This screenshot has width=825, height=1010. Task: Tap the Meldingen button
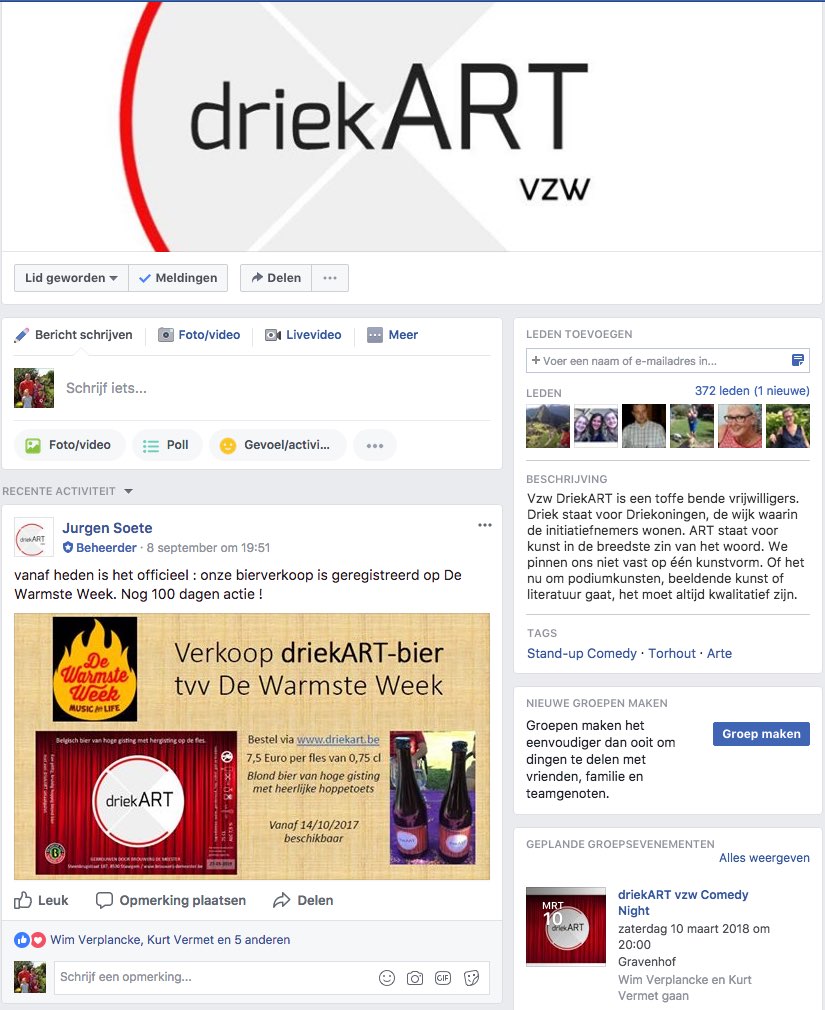coord(178,278)
